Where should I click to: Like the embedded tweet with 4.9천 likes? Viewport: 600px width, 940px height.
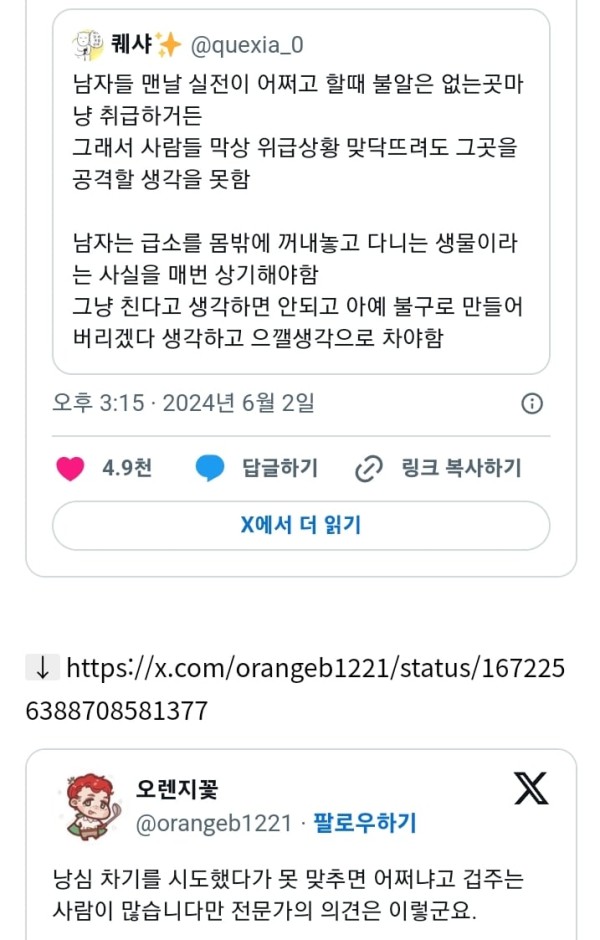click(70, 468)
